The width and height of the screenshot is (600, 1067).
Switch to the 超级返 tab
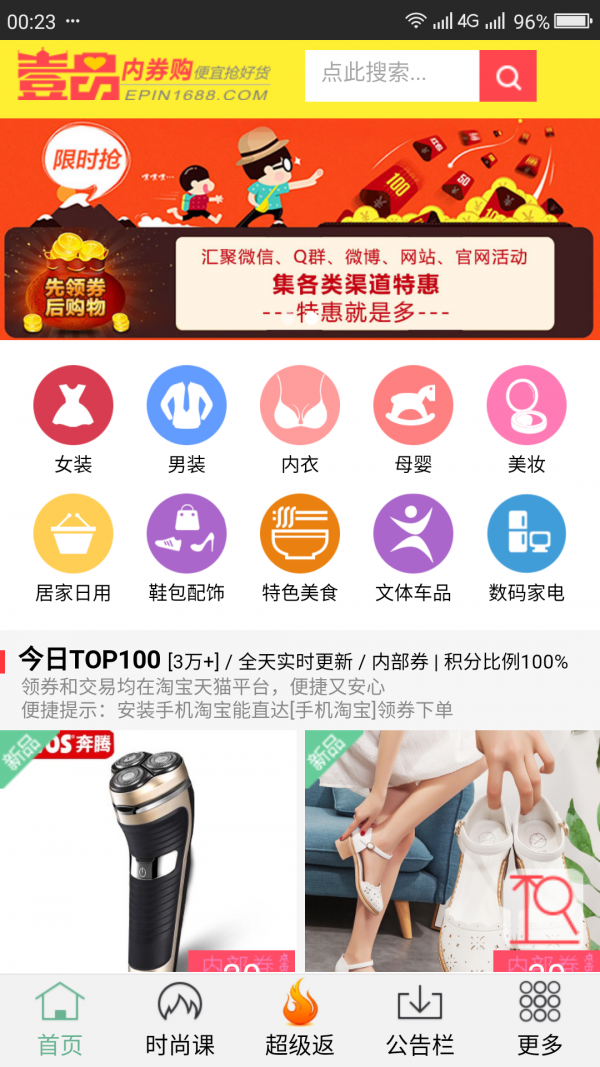click(x=300, y=1020)
